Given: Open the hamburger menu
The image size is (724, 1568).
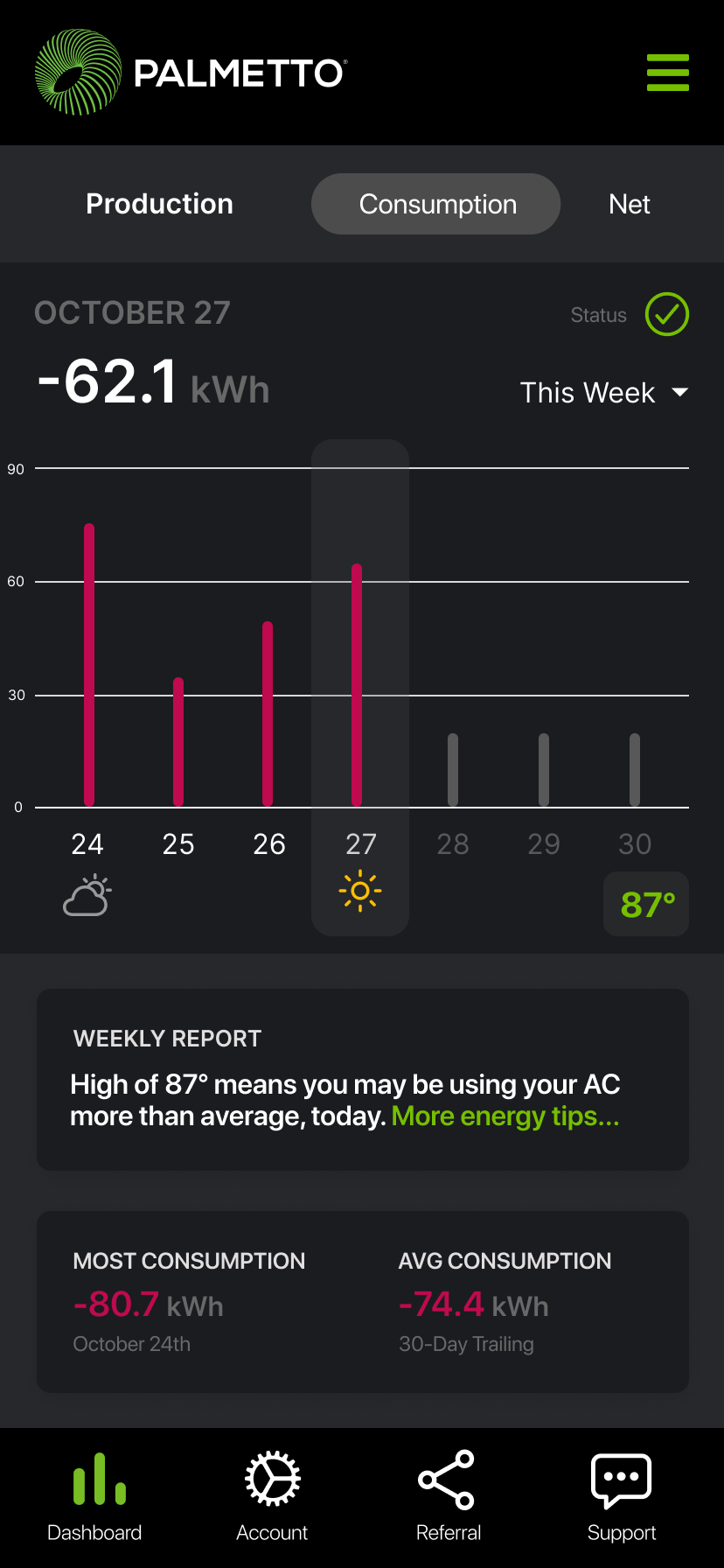Looking at the screenshot, I should (667, 73).
